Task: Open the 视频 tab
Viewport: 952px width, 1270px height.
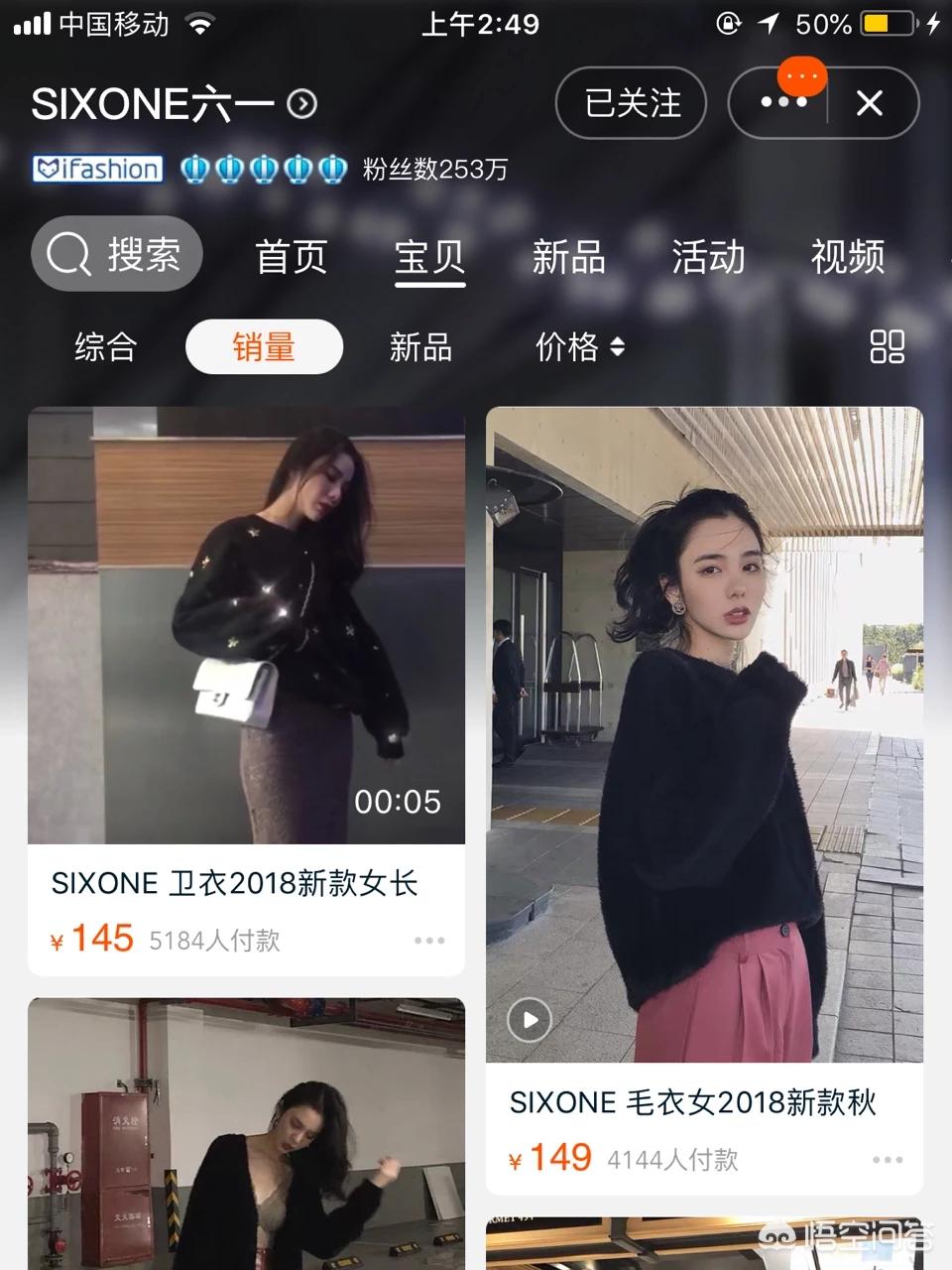Action: coord(847,257)
